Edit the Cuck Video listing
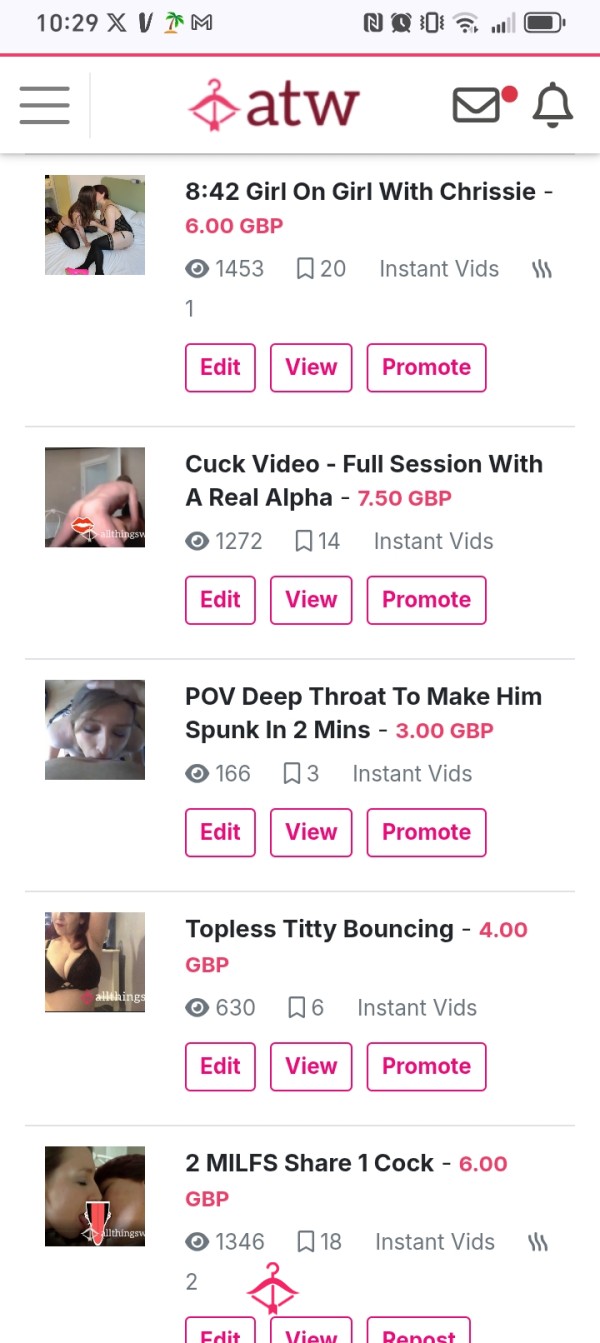 (220, 600)
